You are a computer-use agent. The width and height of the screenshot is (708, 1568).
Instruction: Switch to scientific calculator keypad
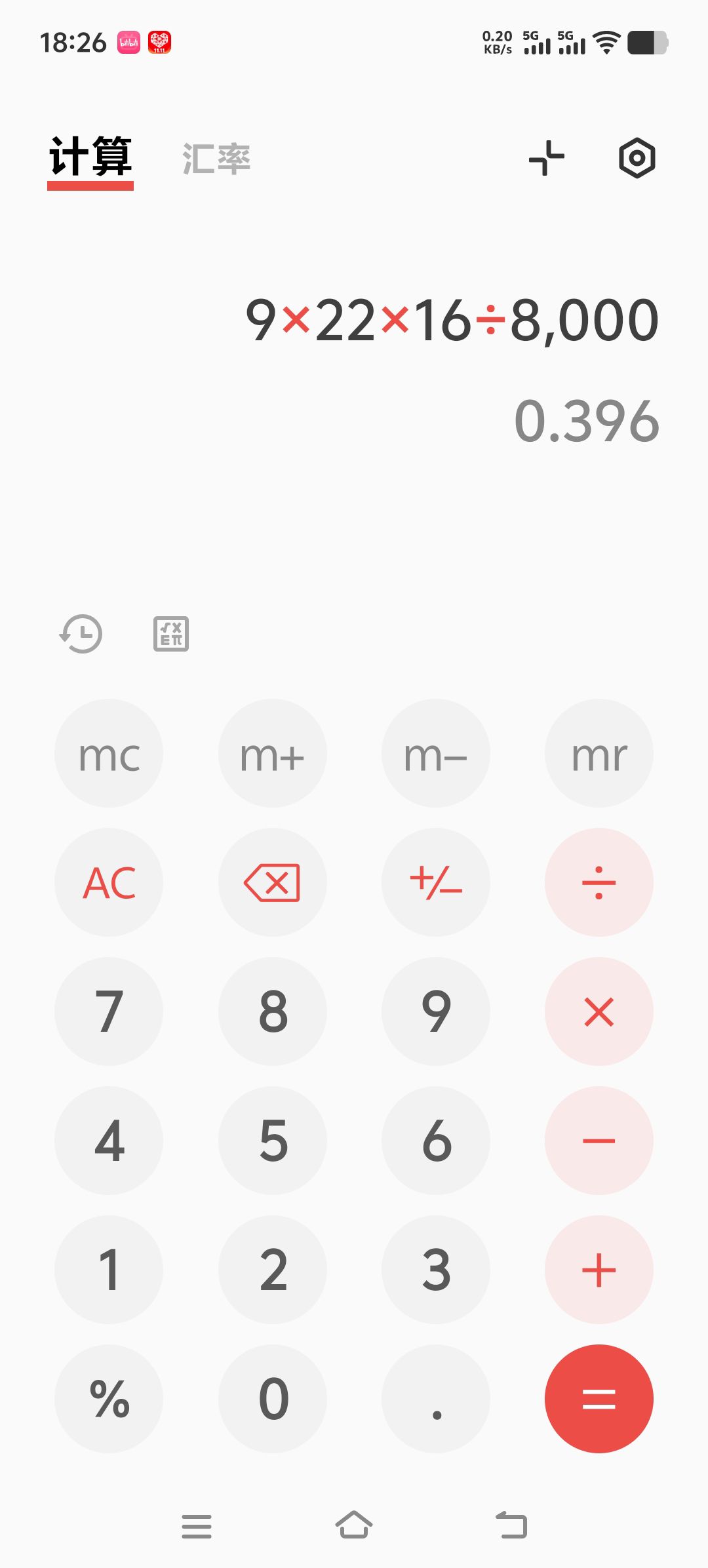pyautogui.click(x=171, y=634)
